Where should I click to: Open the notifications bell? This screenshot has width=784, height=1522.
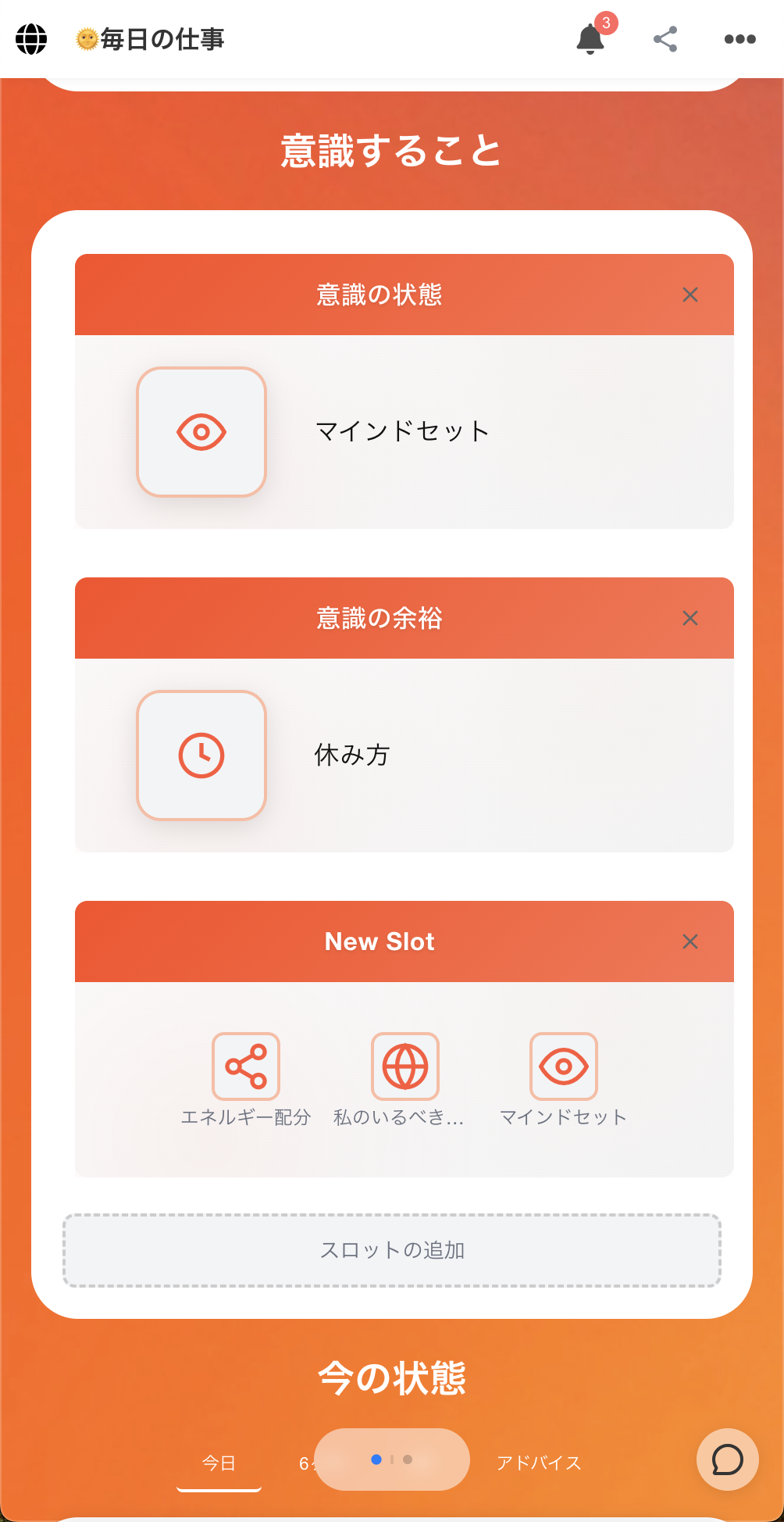click(x=590, y=39)
